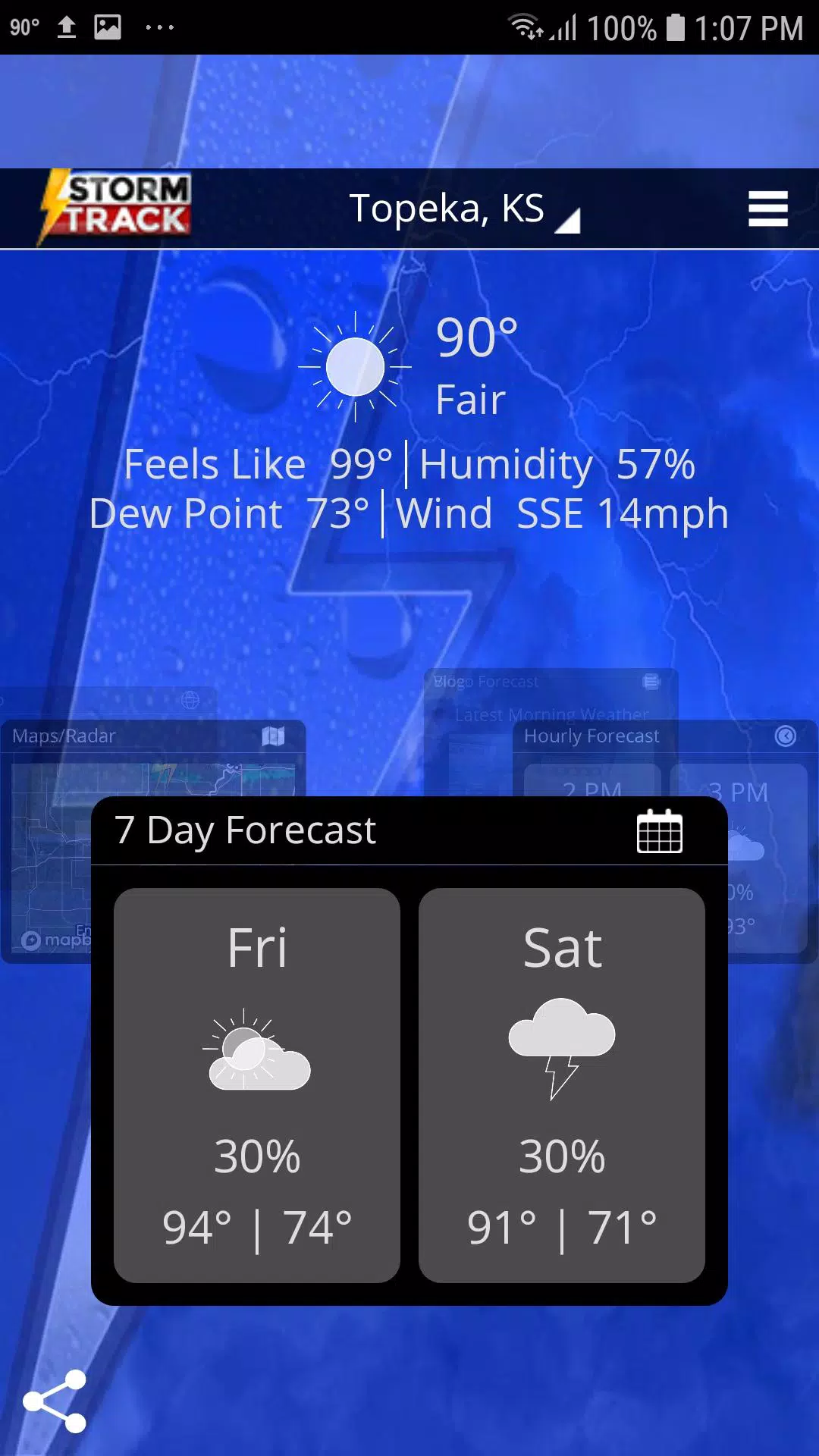Viewport: 819px width, 1456px height.
Task: Tap the upload icon in the status bar
Action: (67, 27)
